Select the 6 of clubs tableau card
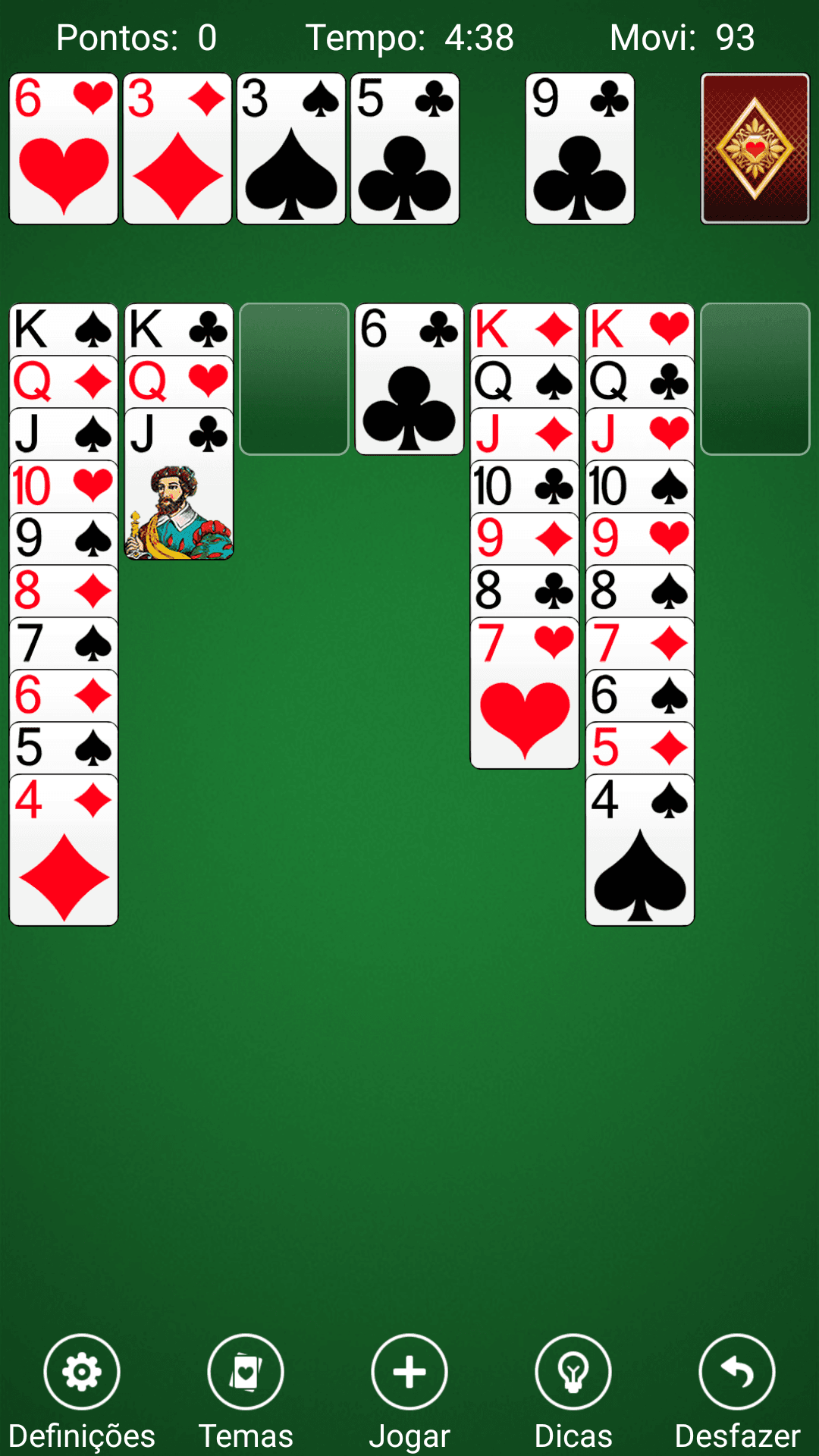The width and height of the screenshot is (819, 1456). 409,379
